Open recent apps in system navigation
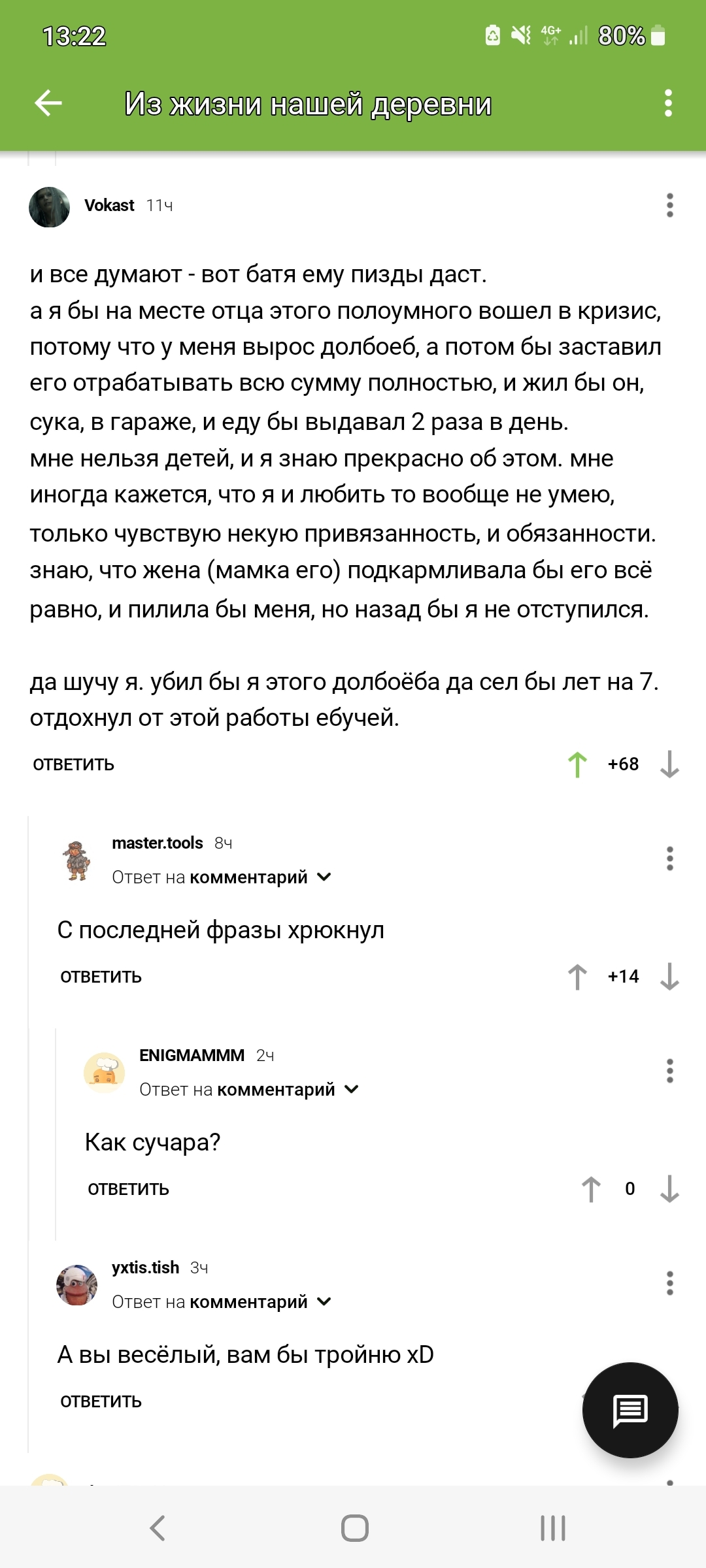The height and width of the screenshot is (1568, 706). (552, 1528)
